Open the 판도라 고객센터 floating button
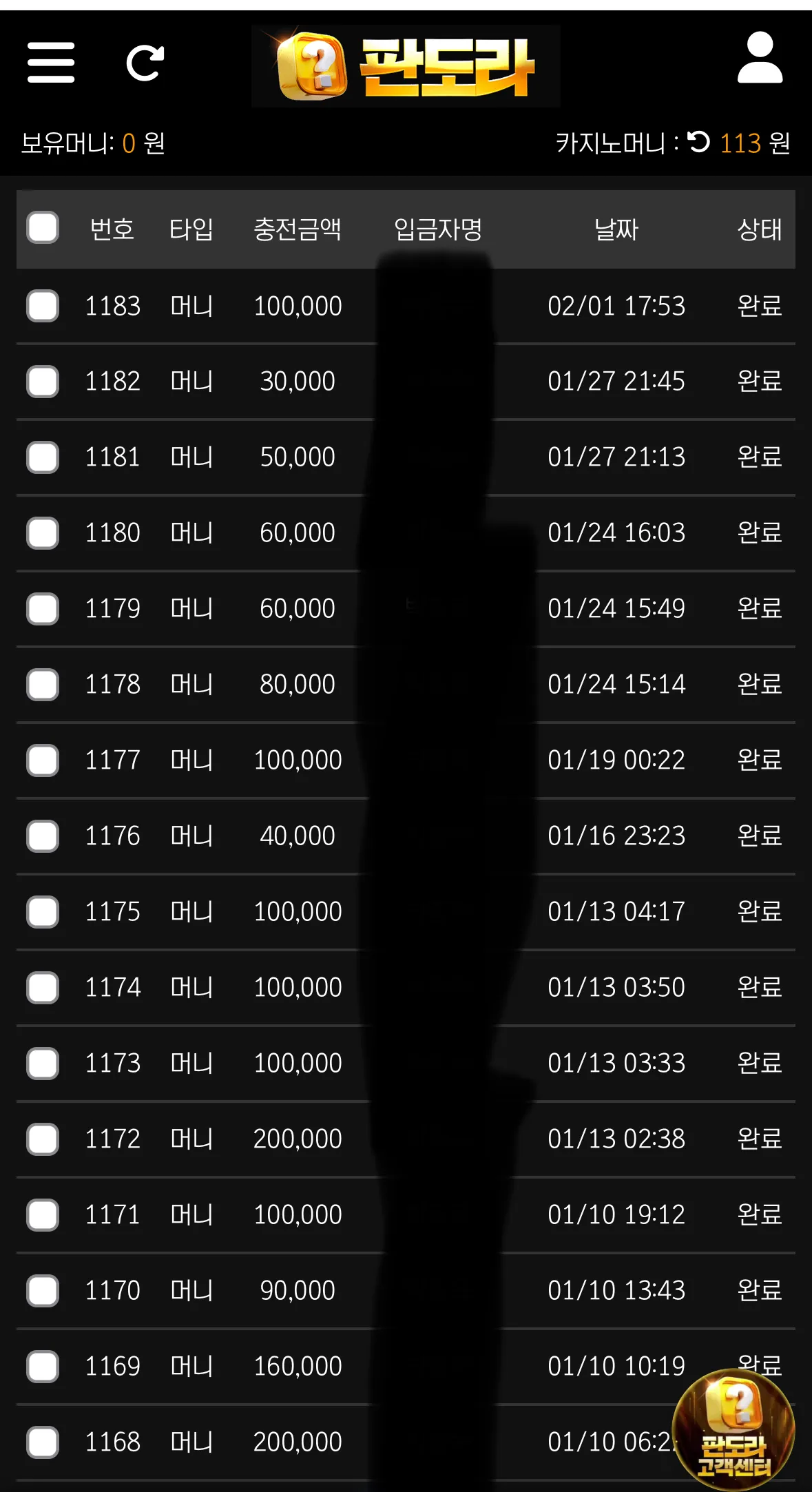This screenshot has height=1492, width=812. tap(733, 1430)
